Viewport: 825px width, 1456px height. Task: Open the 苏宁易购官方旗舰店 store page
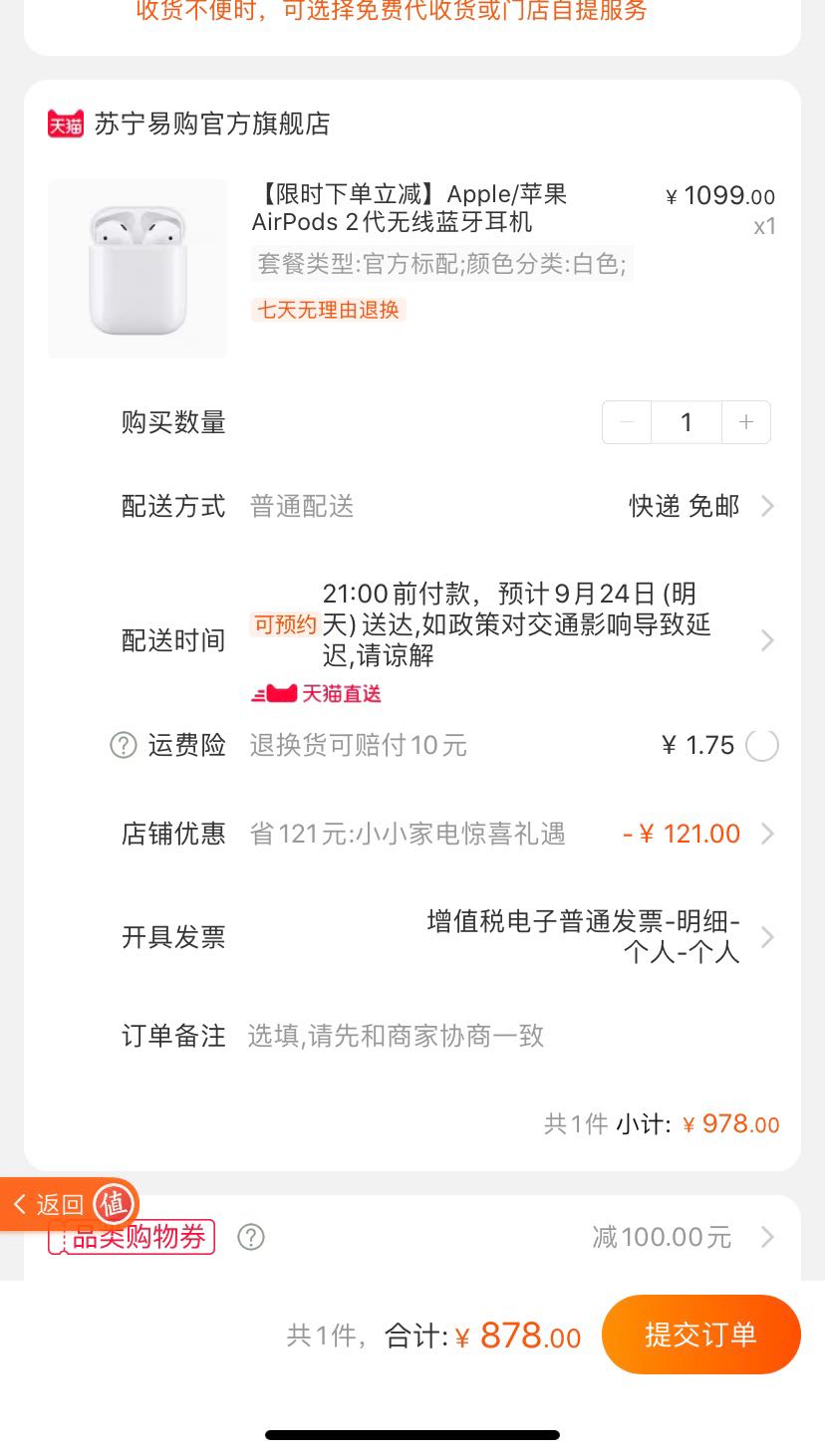coord(179,124)
